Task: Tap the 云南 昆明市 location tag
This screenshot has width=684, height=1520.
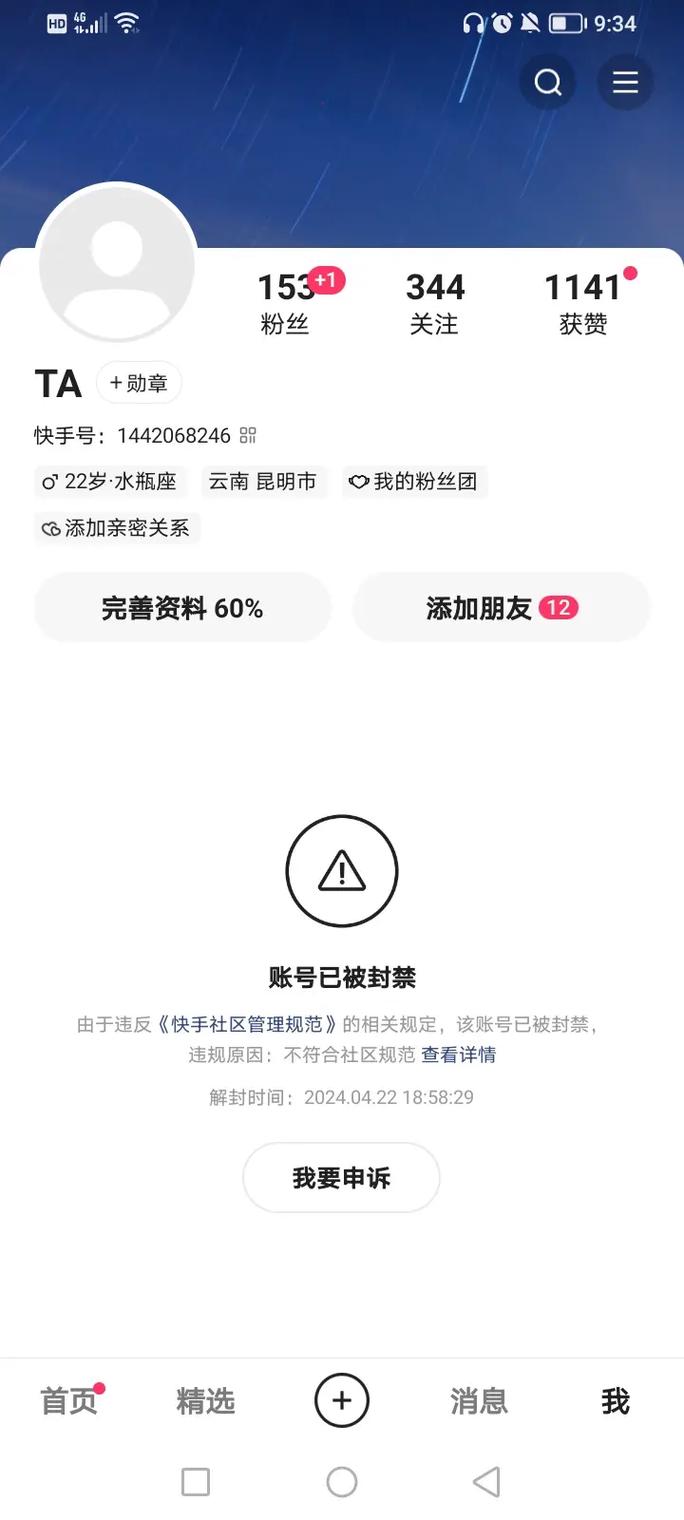Action: (263, 482)
